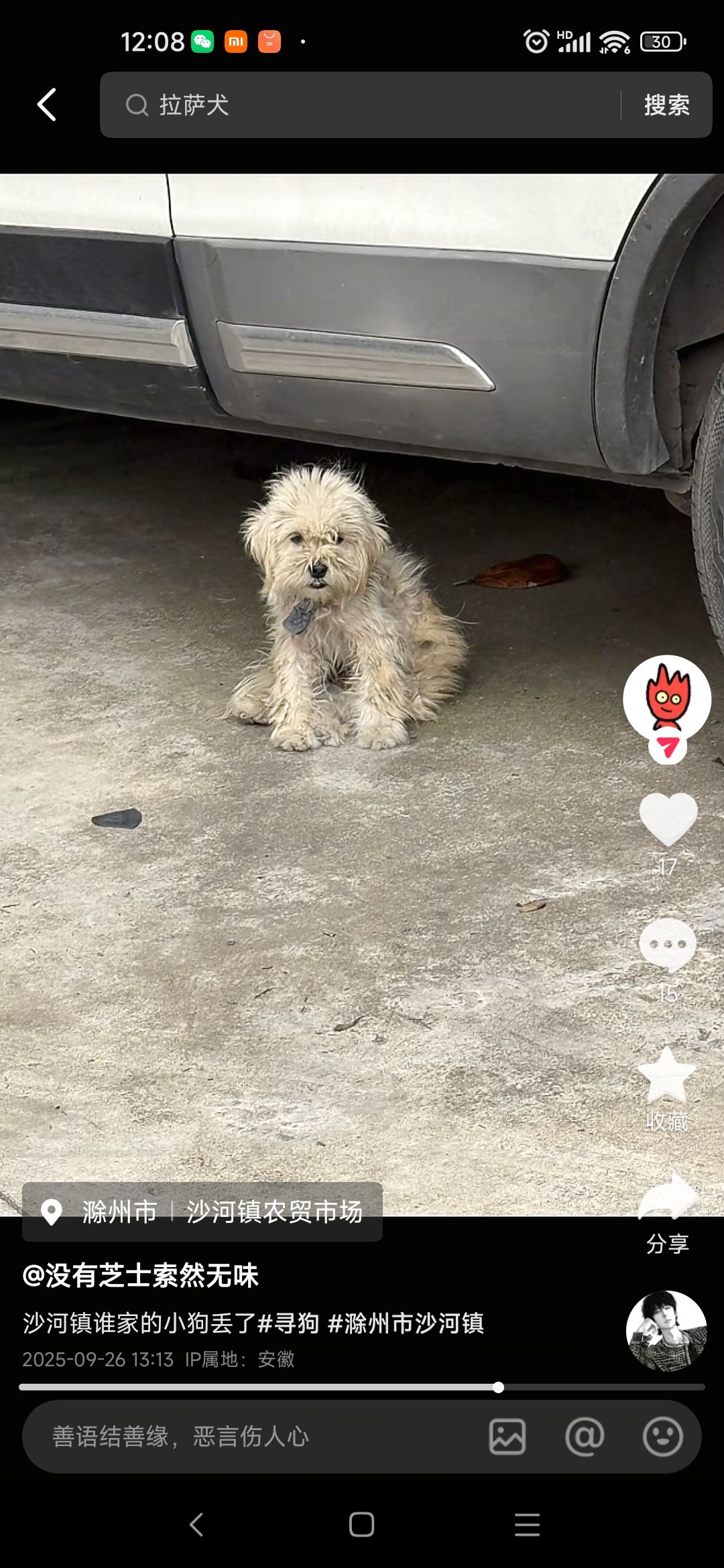
Task: Like this video with the heart
Action: pyautogui.click(x=668, y=819)
